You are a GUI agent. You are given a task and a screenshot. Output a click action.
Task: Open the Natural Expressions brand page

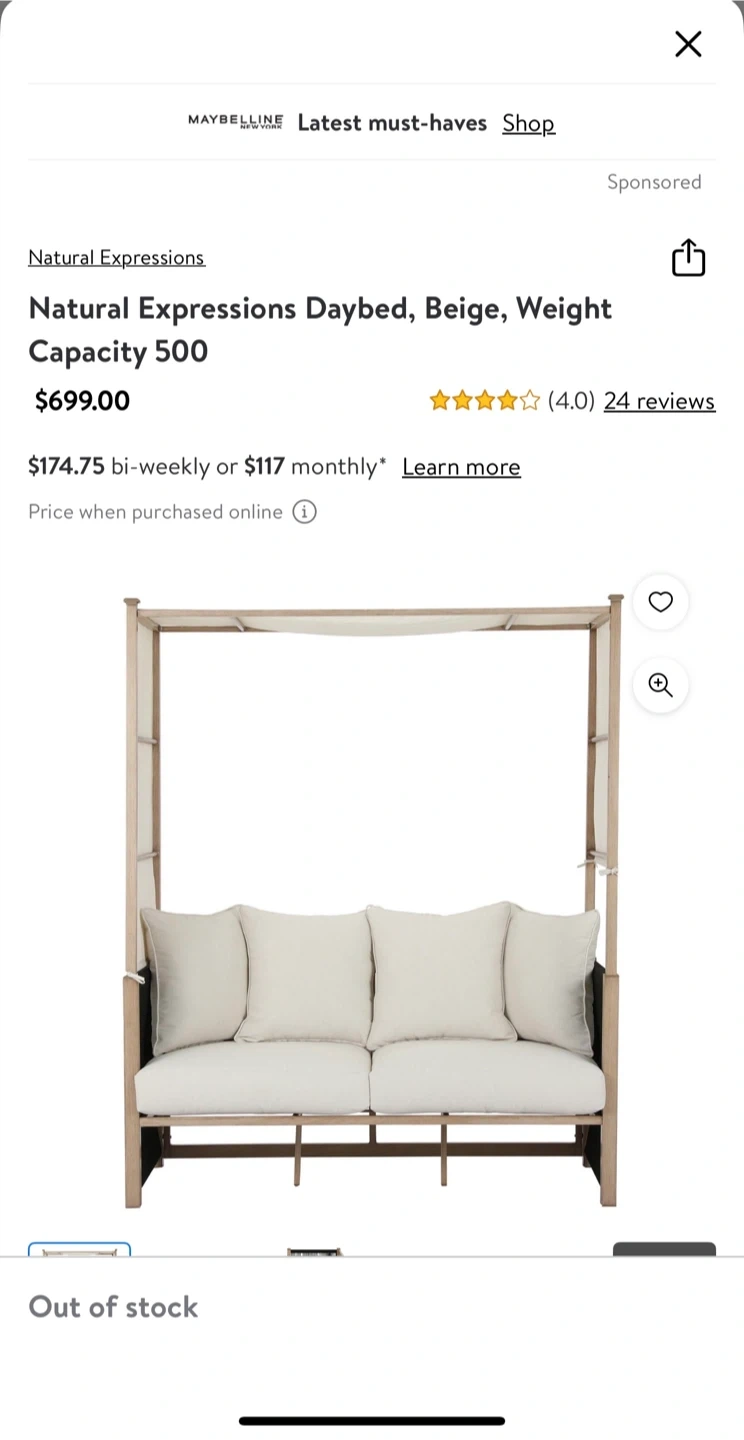pyautogui.click(x=116, y=258)
